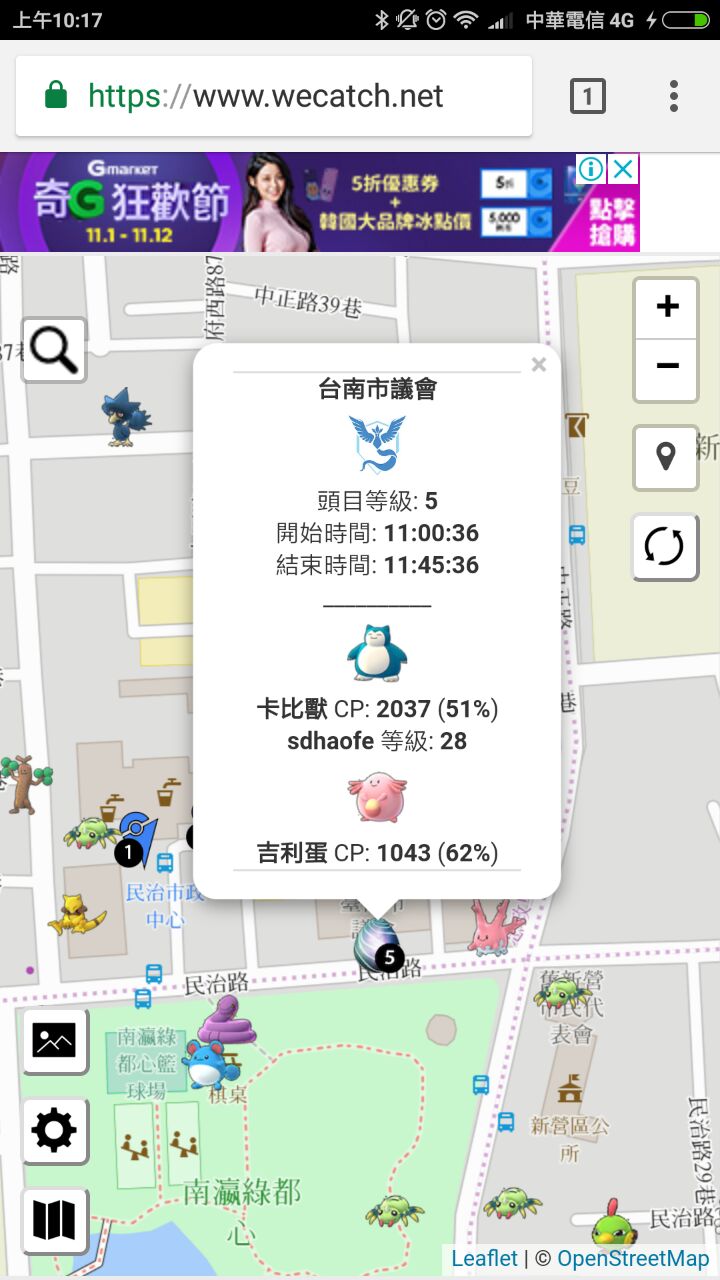Open the Chrome overflow menu

pyautogui.click(x=674, y=97)
